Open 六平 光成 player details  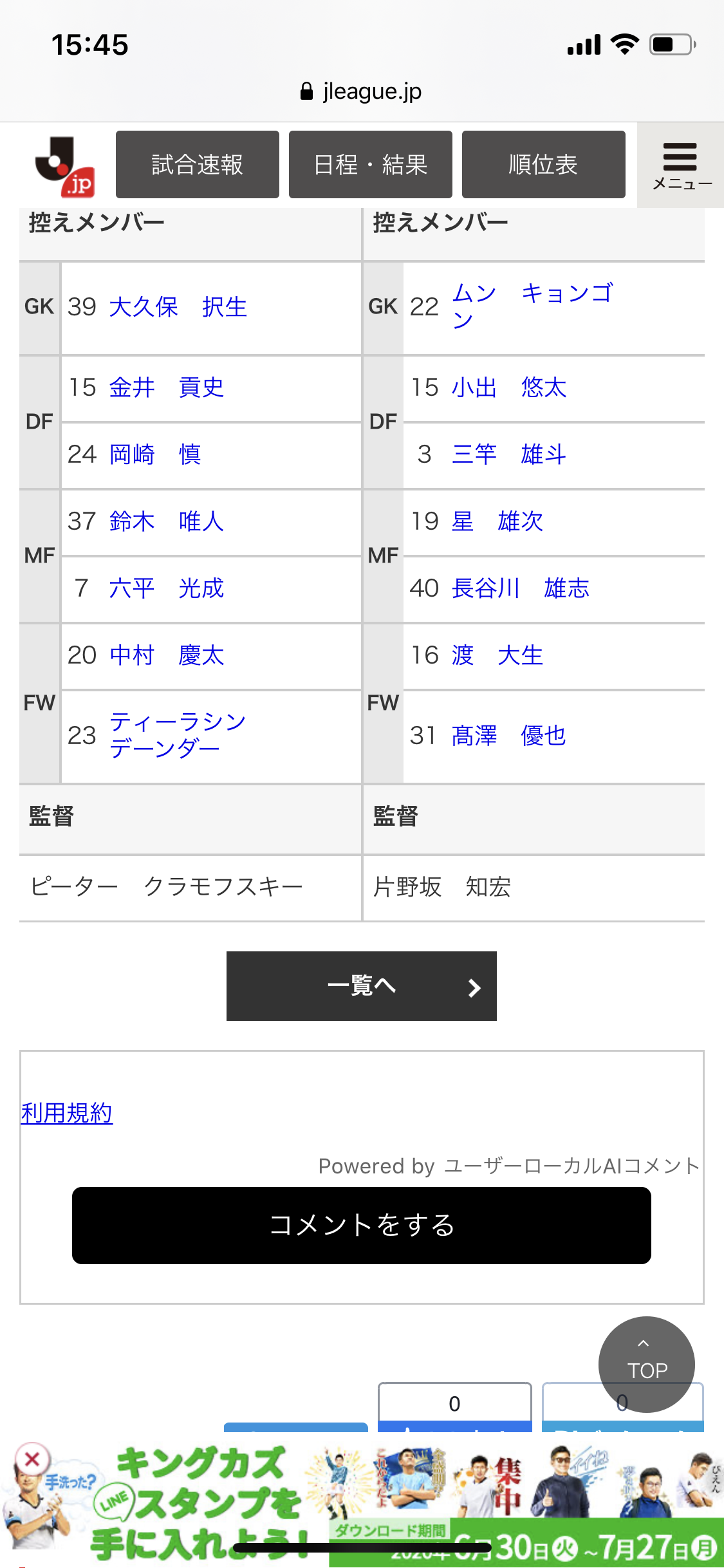pos(166,588)
